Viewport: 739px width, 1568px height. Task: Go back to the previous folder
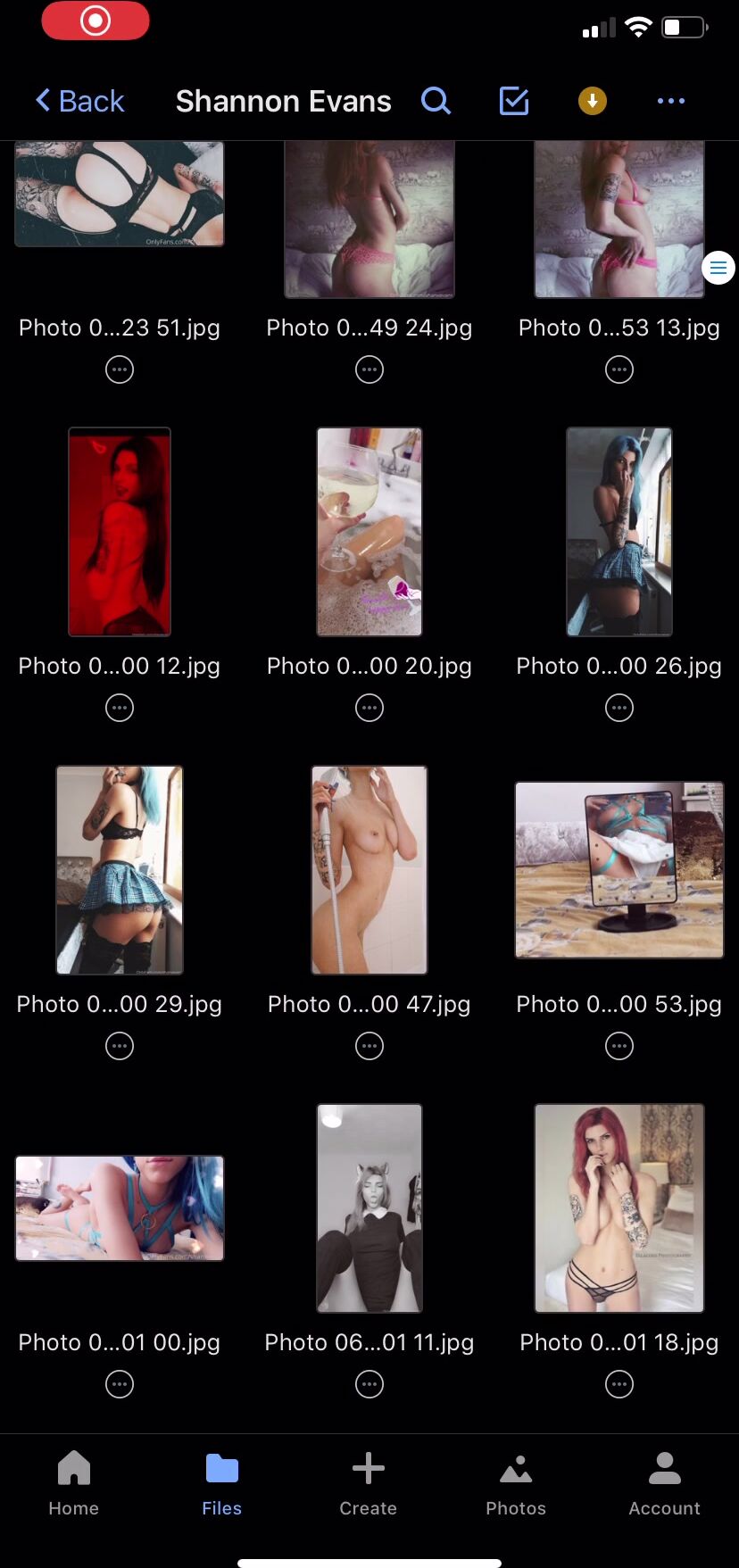(x=79, y=101)
